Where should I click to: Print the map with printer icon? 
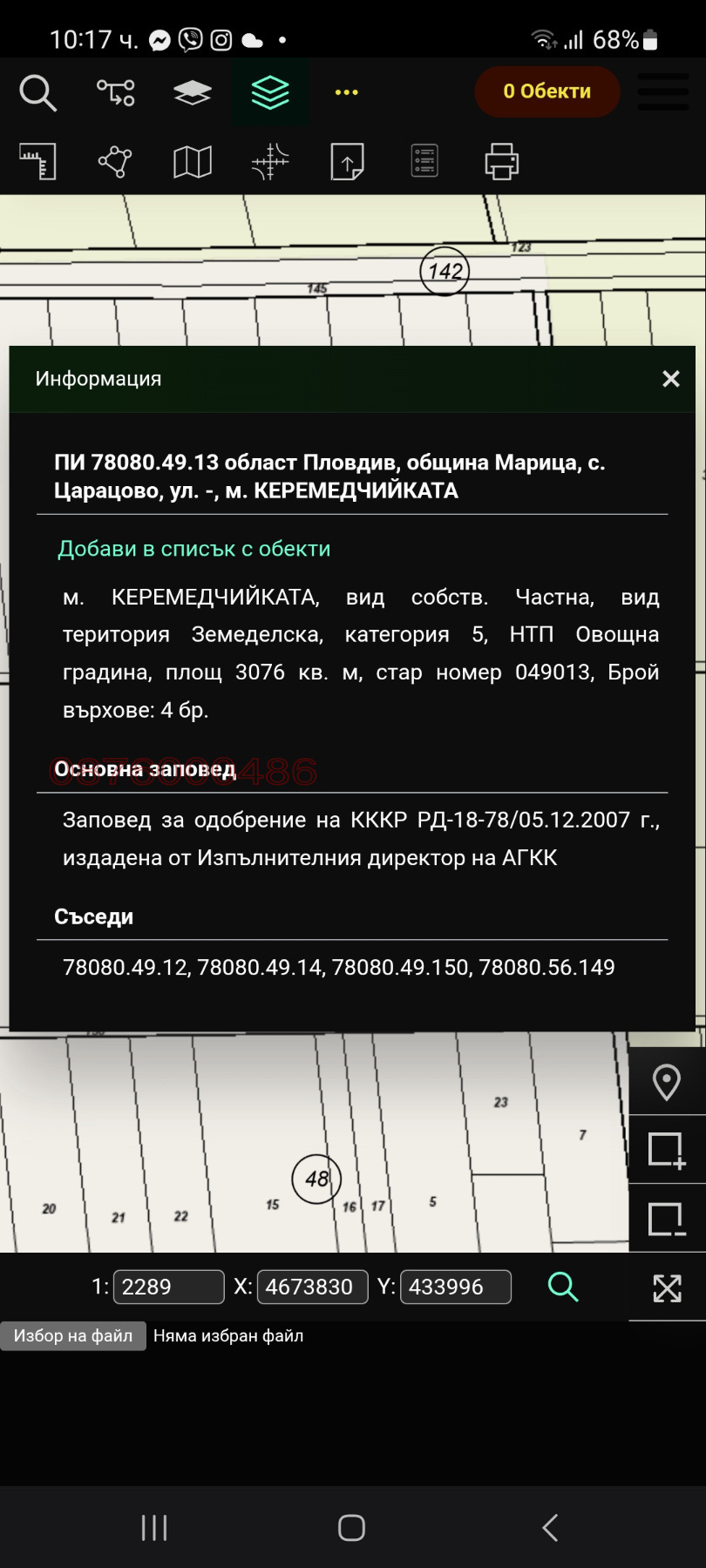coord(501,161)
